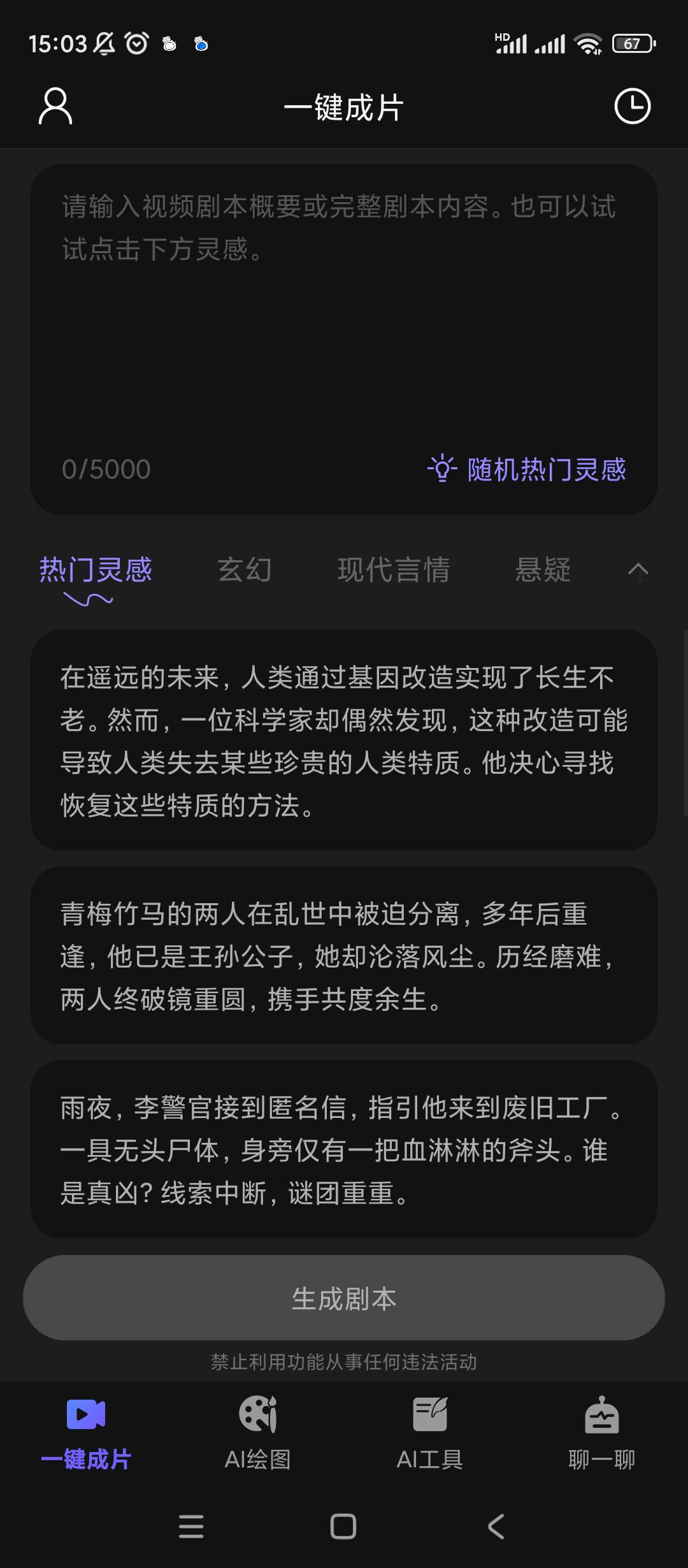
Task: Choose the gene-modification immortality story card
Action: point(344,741)
